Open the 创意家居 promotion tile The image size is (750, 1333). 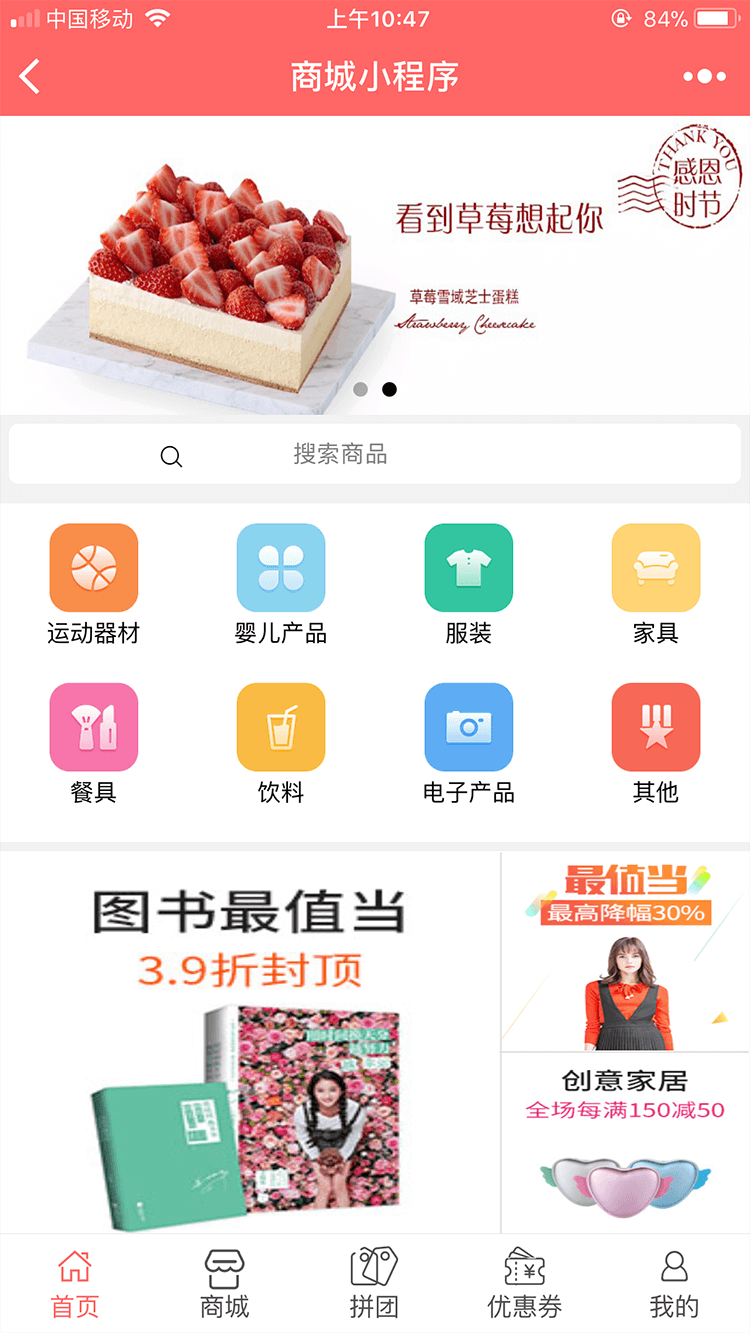click(625, 1140)
